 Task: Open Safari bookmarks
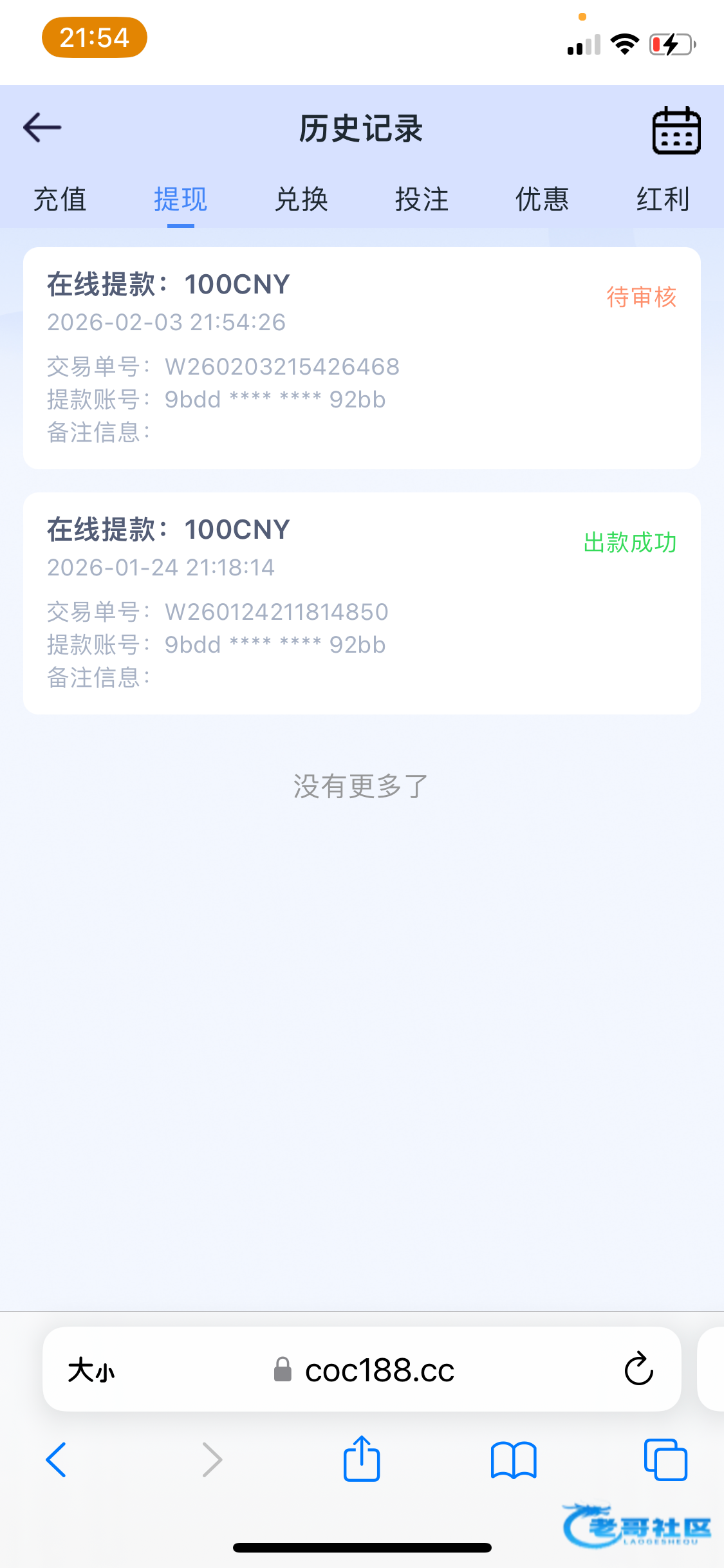pos(513,1459)
